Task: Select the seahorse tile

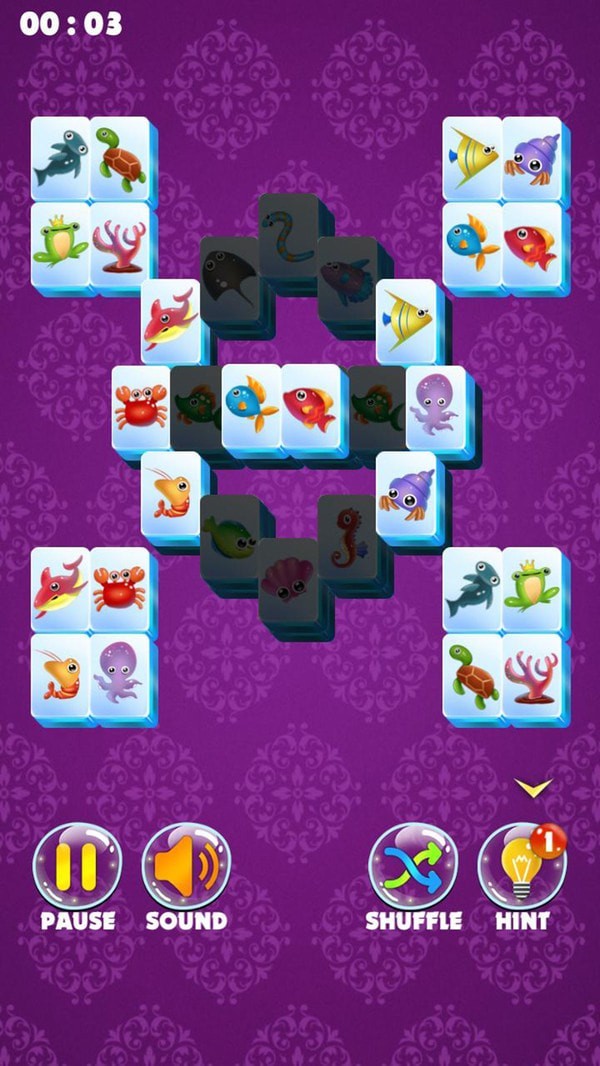Action: point(348,535)
